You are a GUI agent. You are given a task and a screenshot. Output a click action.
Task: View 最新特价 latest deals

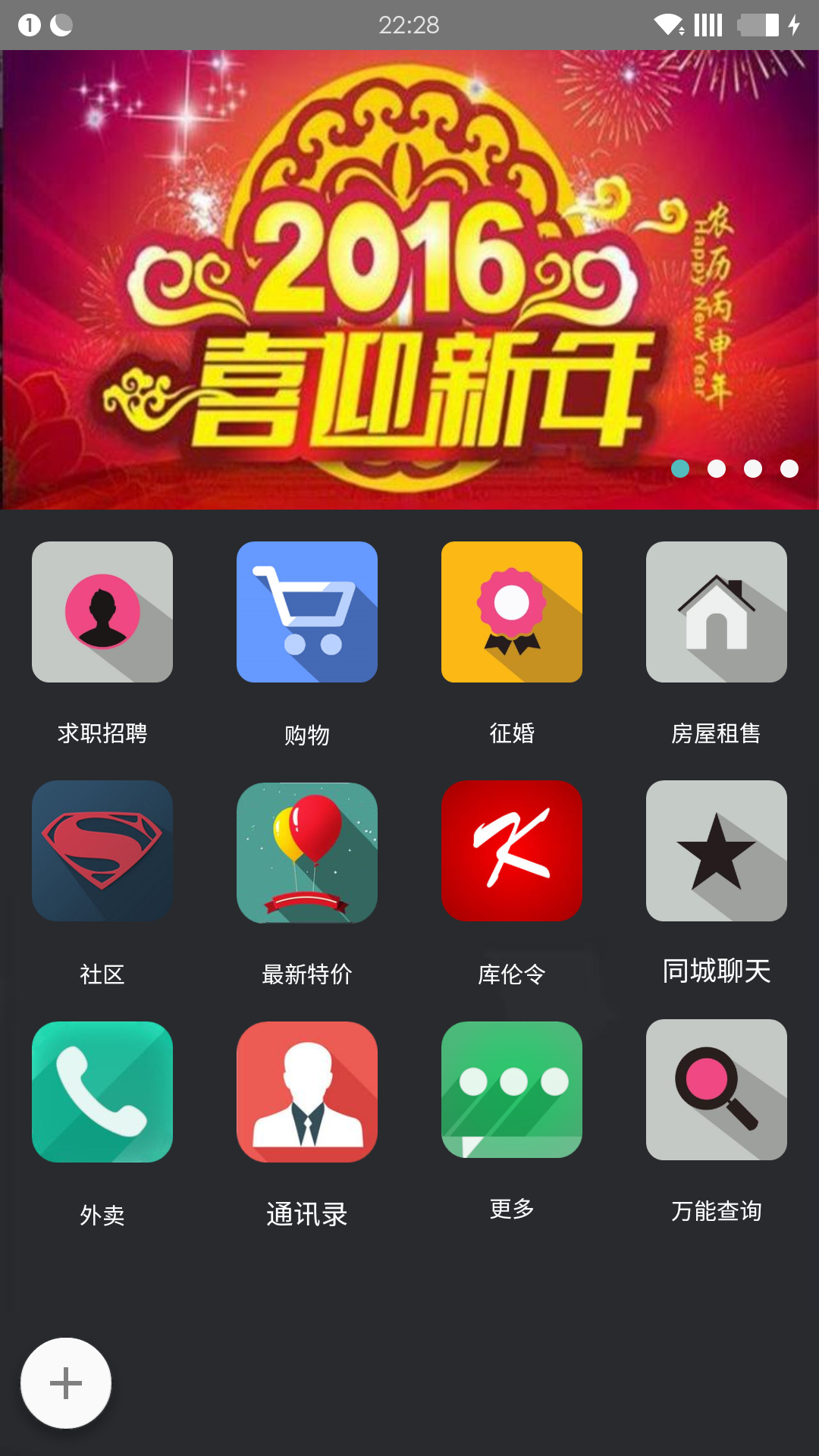(307, 852)
